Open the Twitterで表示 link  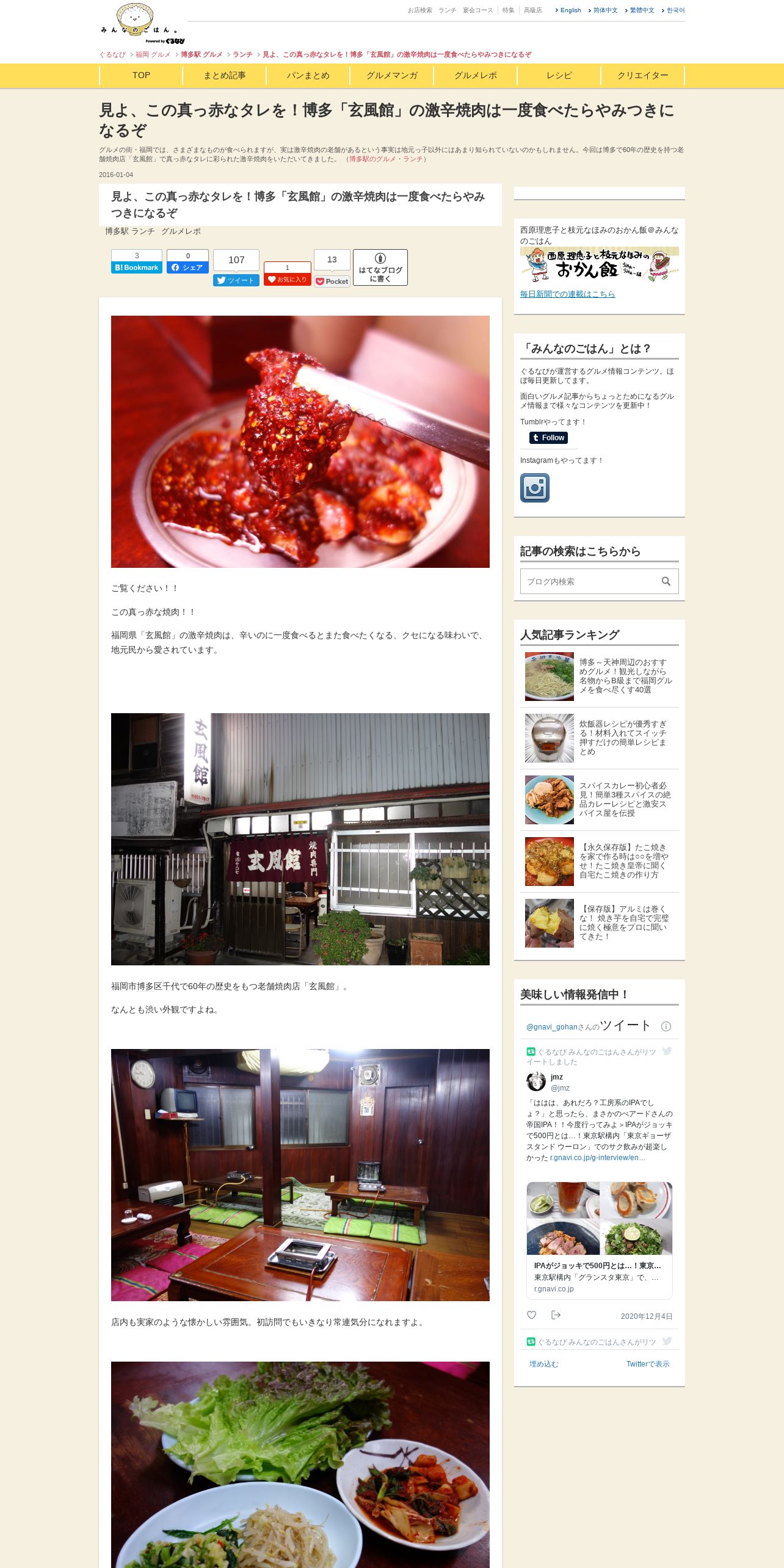pos(648,1364)
